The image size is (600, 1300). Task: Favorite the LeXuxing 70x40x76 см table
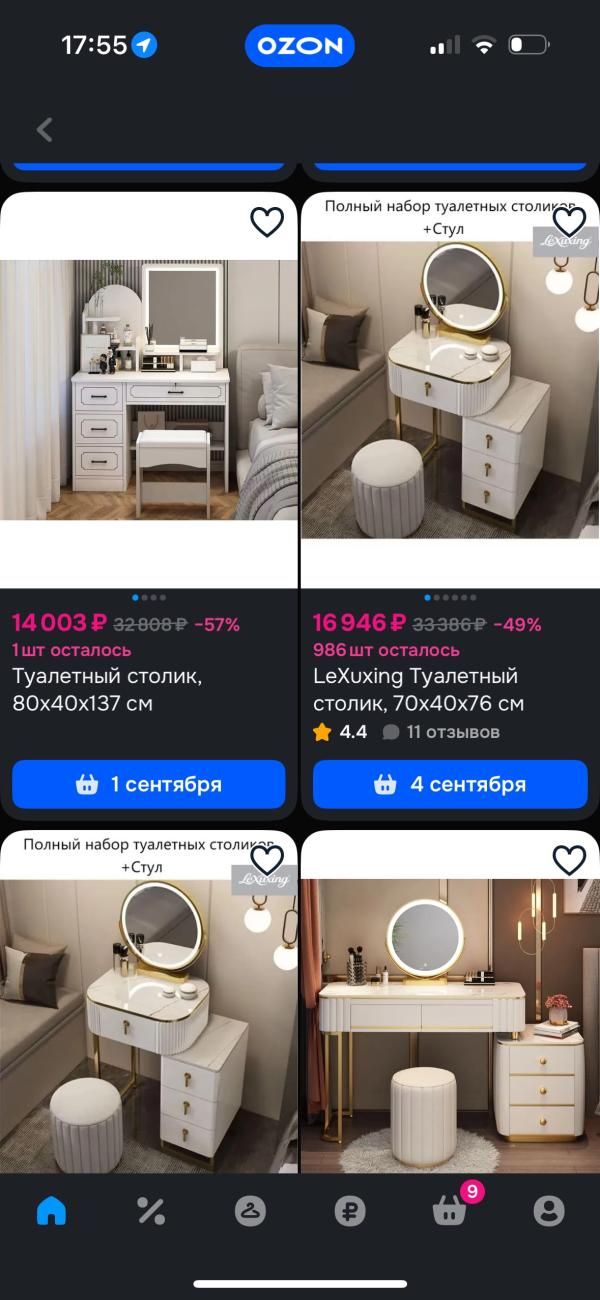coord(569,222)
